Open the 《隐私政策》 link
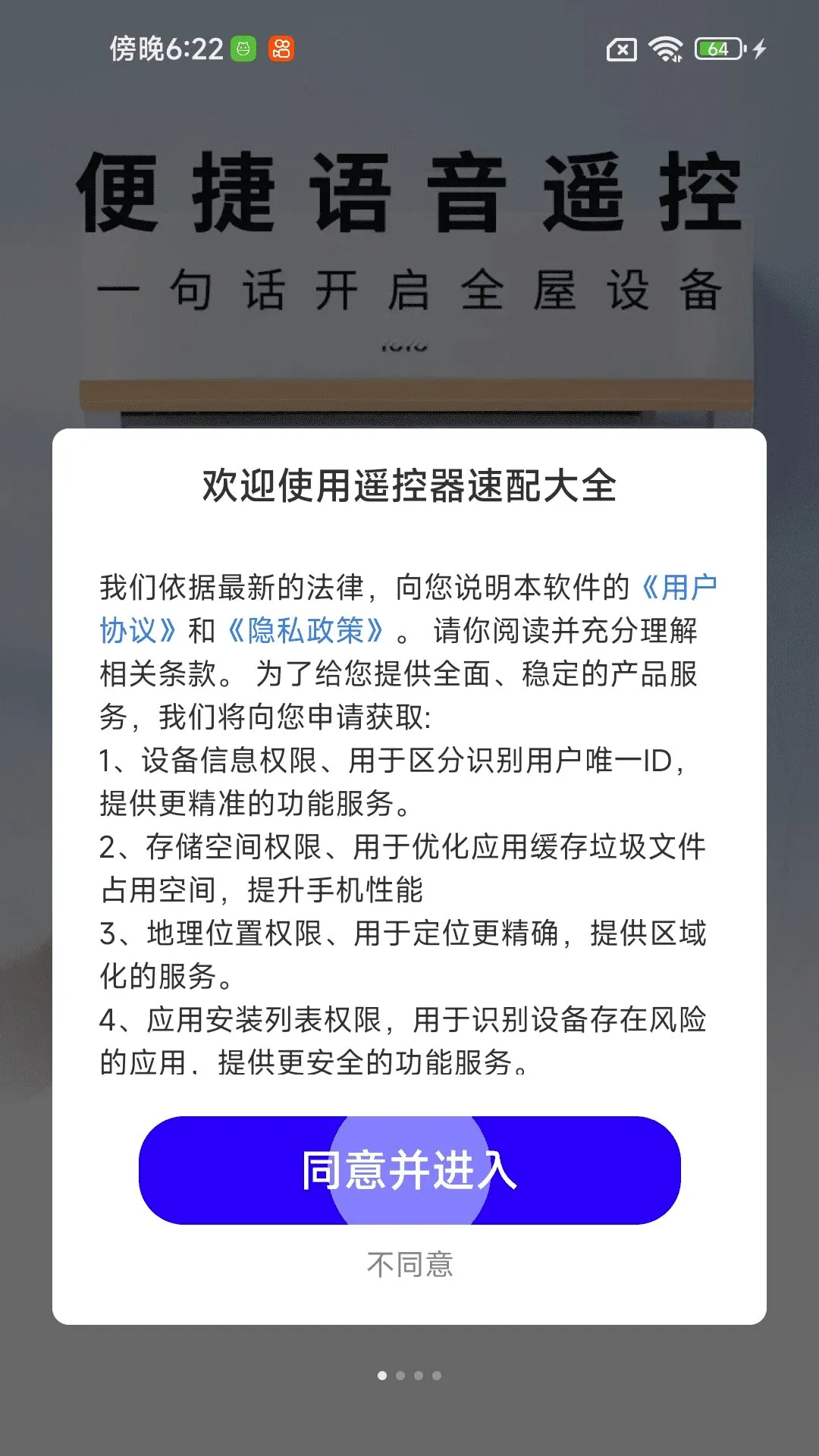The image size is (819, 1456). click(x=306, y=630)
